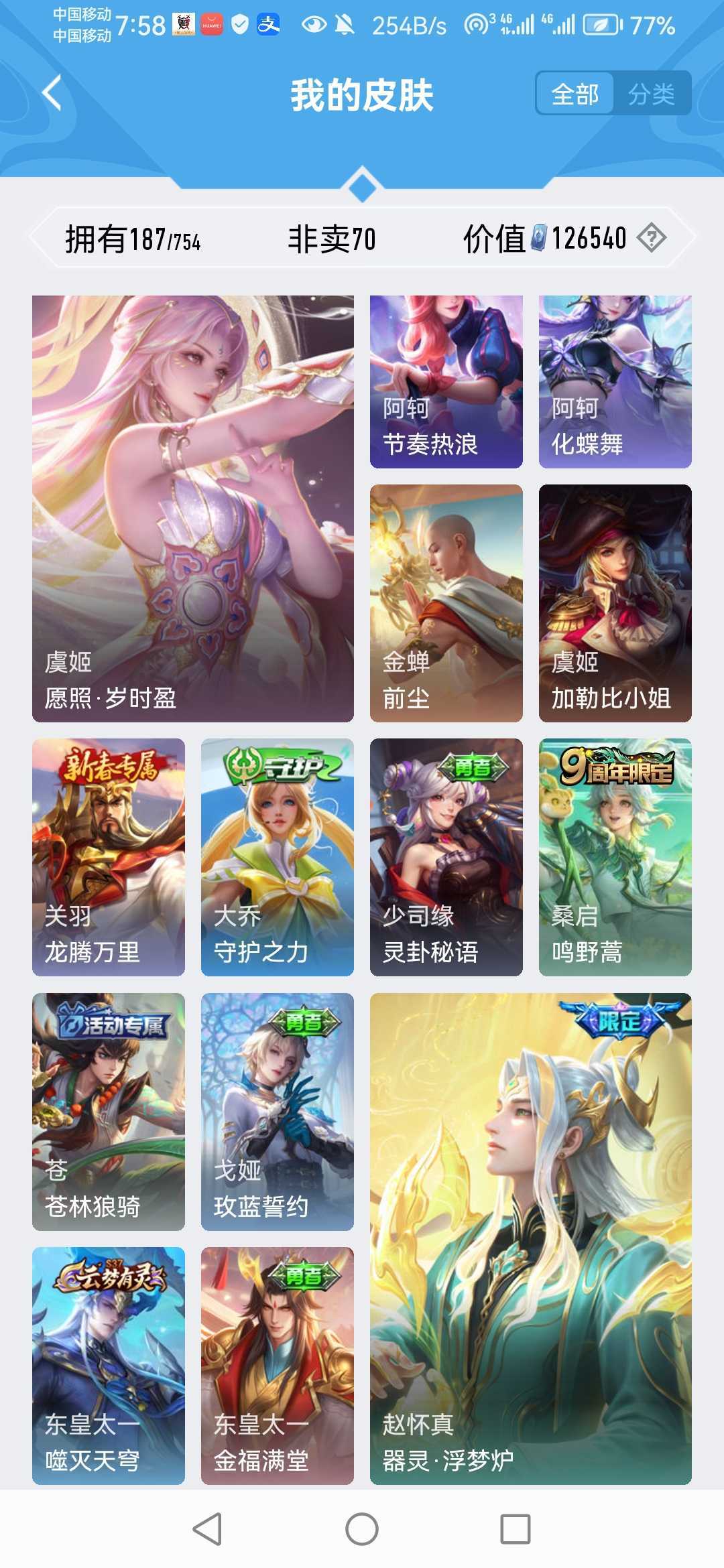This screenshot has height=1568, width=724.
Task: Switch to the 分类 tab
Action: click(x=651, y=94)
